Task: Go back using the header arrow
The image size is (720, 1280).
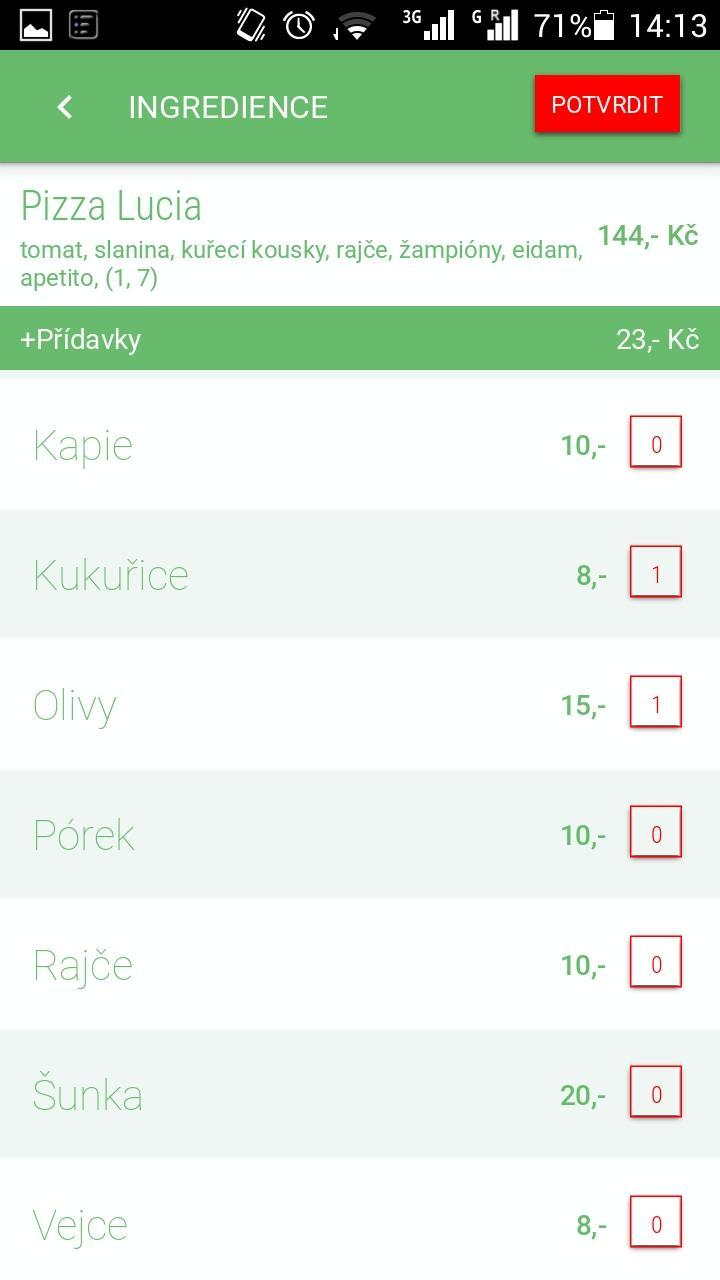Action: (65, 107)
